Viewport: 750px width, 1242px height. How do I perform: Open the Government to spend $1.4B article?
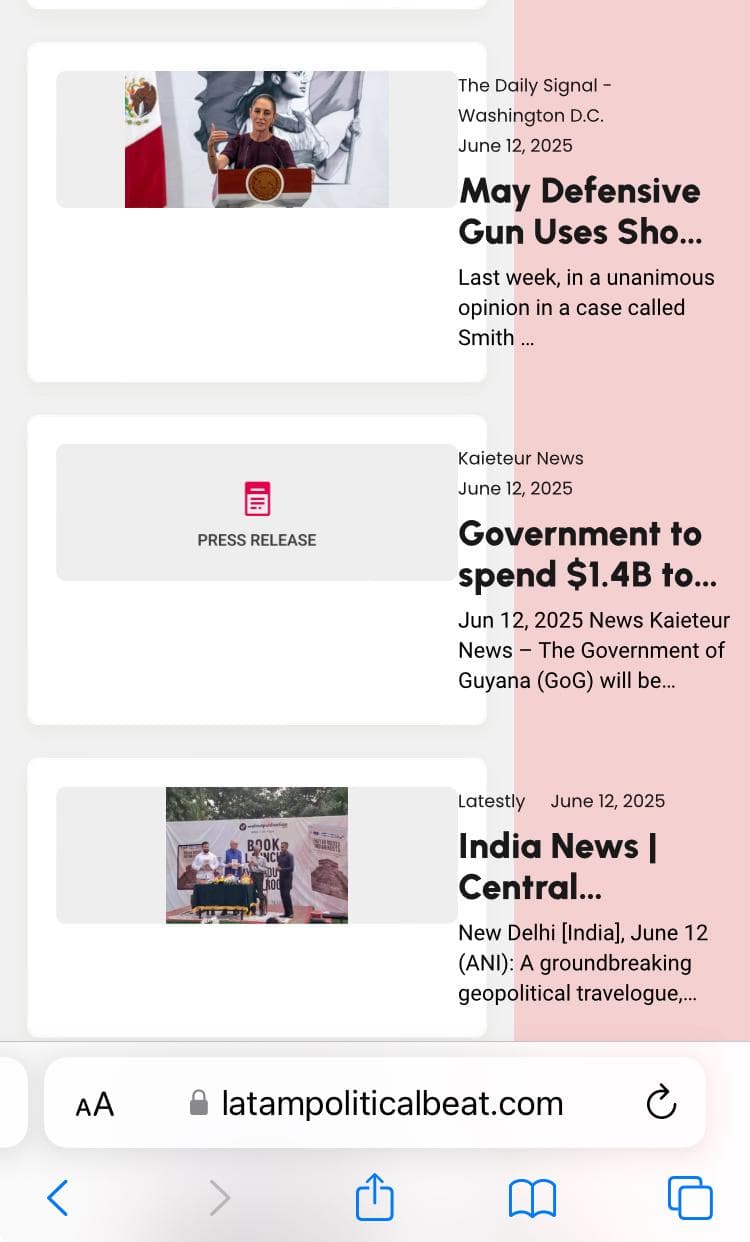pyautogui.click(x=588, y=554)
